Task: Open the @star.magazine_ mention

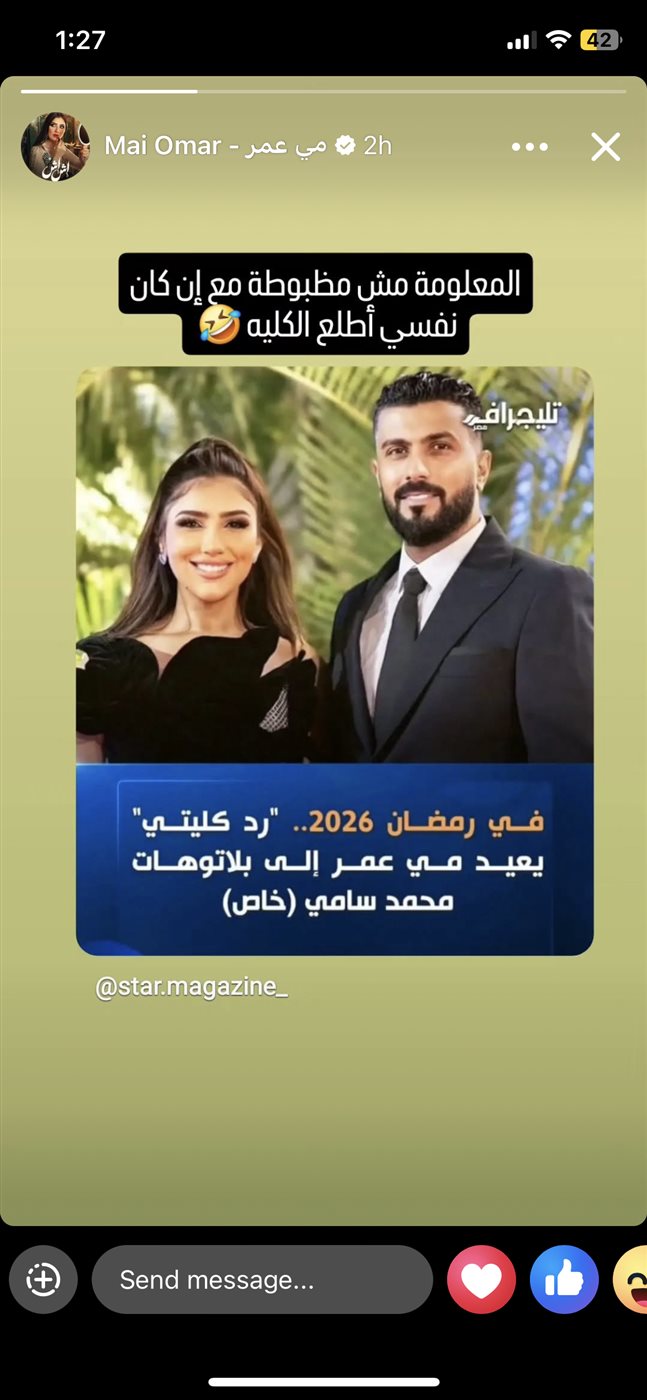Action: 191,987
